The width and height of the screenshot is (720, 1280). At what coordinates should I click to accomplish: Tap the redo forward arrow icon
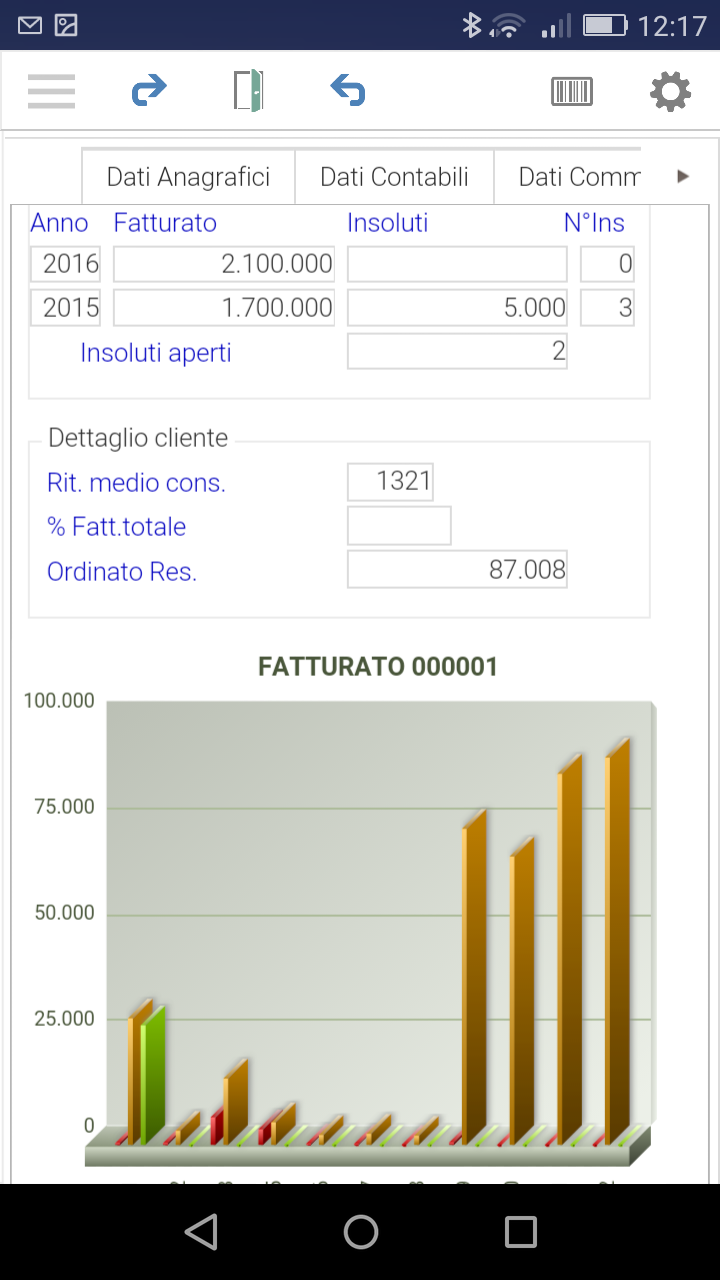(x=149, y=91)
